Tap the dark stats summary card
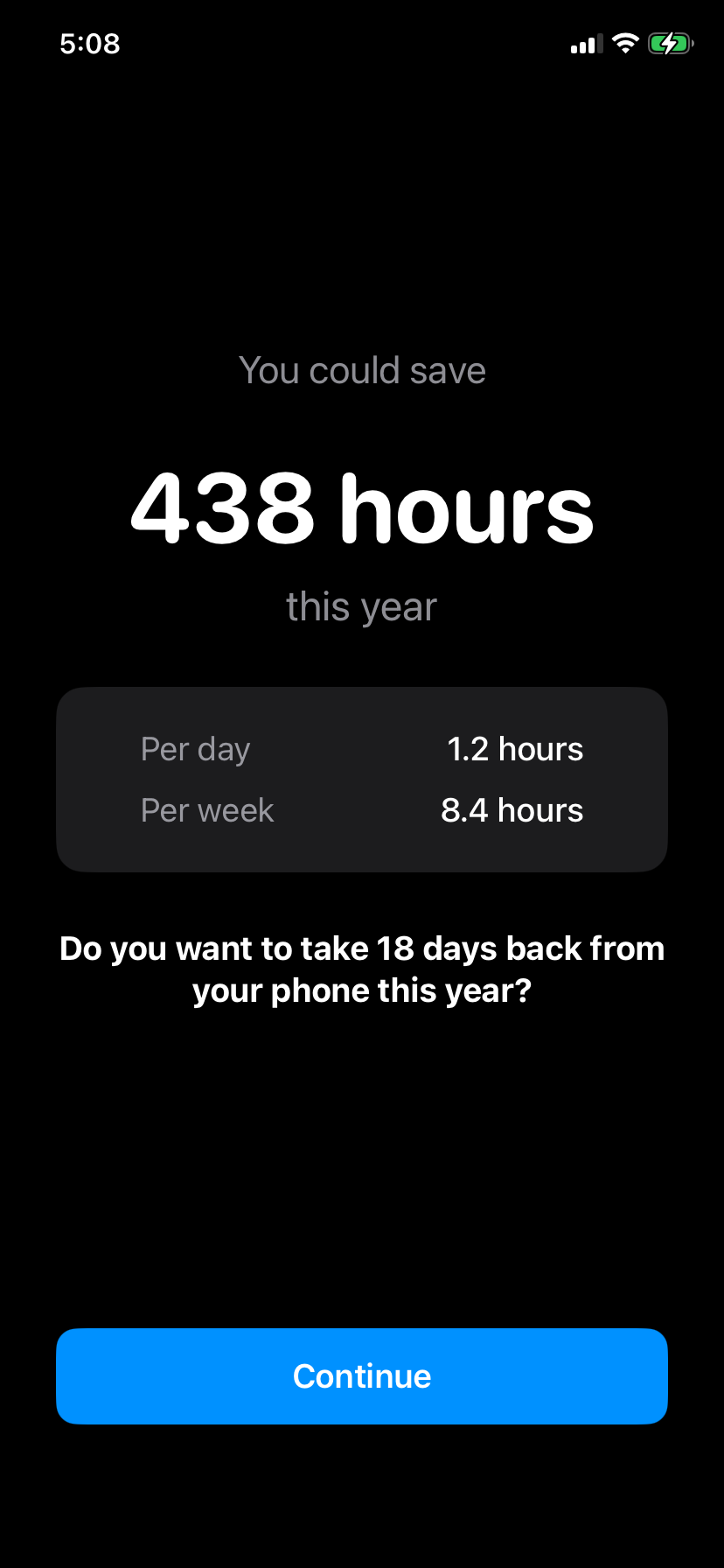724x1568 pixels. coord(361,779)
